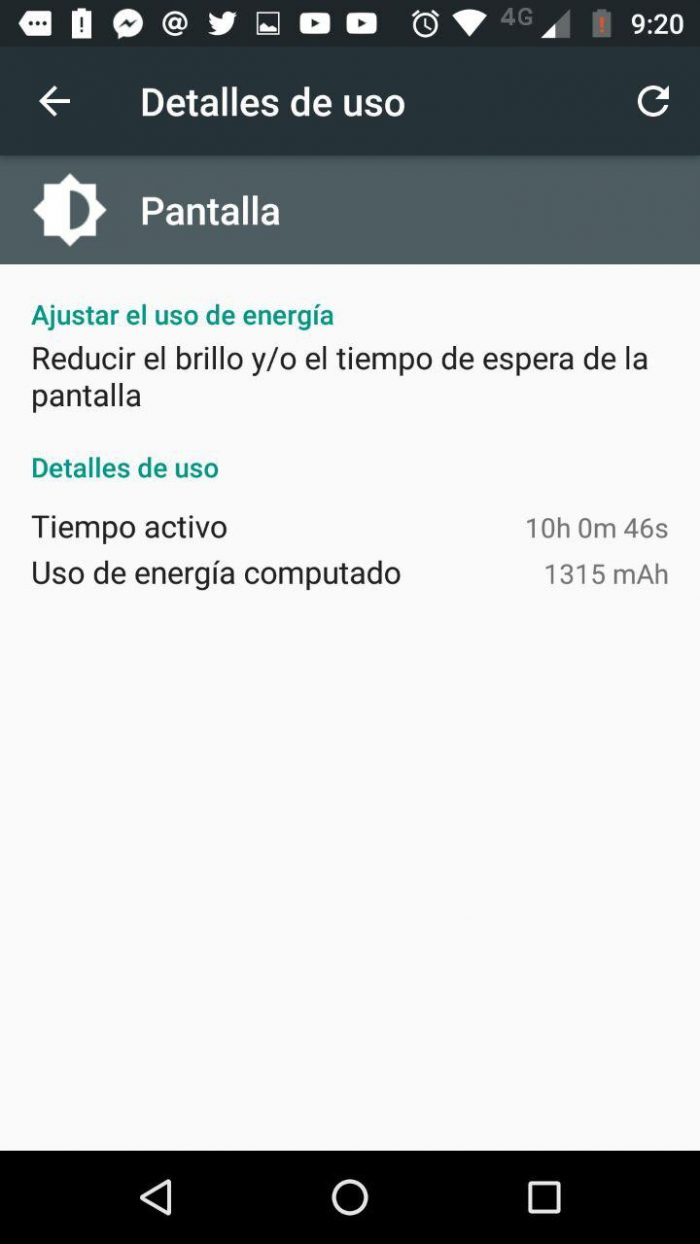The image size is (700, 1244).
Task: Refresh the usage details
Action: tap(653, 101)
